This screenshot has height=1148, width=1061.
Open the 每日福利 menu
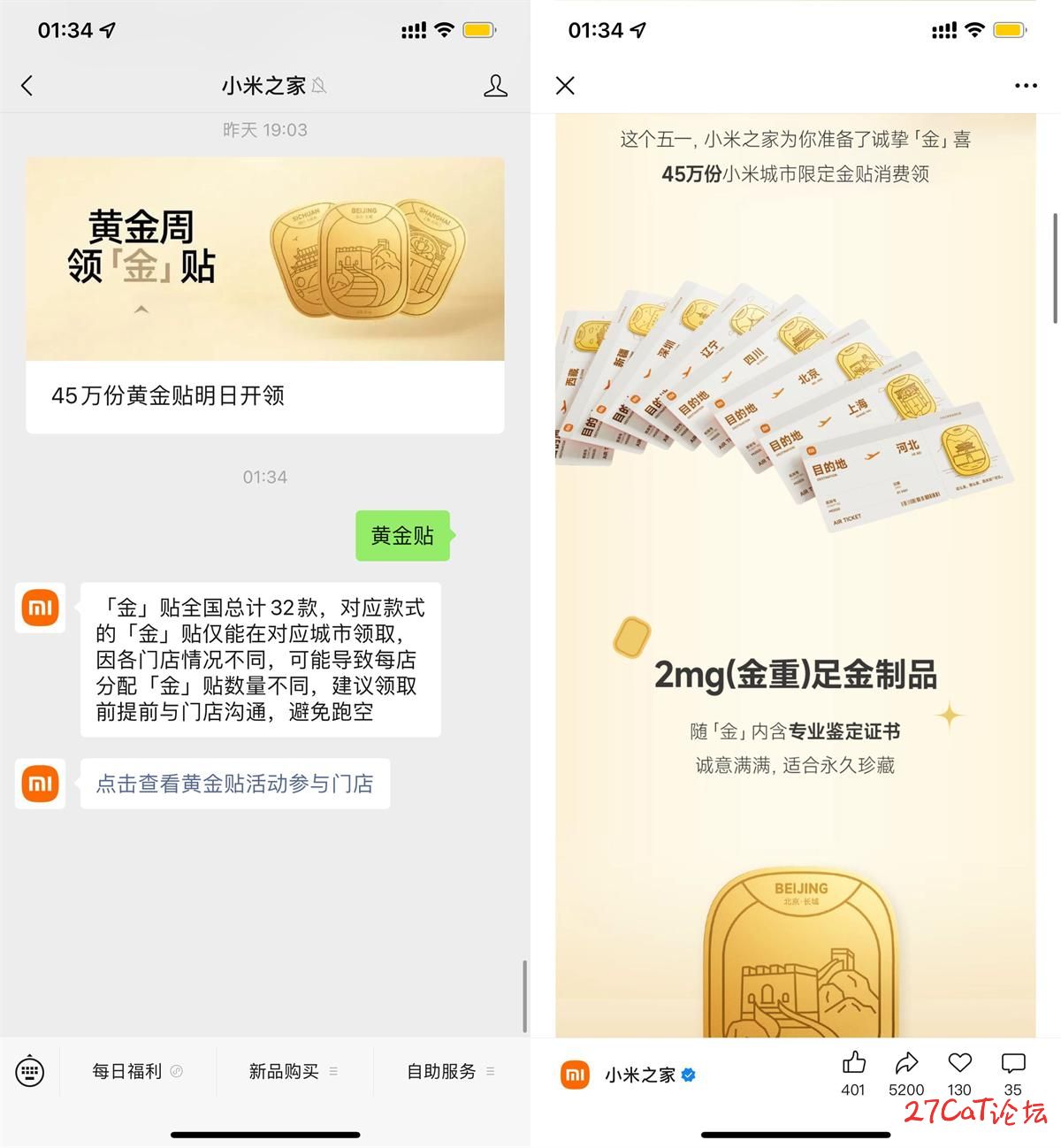click(x=137, y=1072)
